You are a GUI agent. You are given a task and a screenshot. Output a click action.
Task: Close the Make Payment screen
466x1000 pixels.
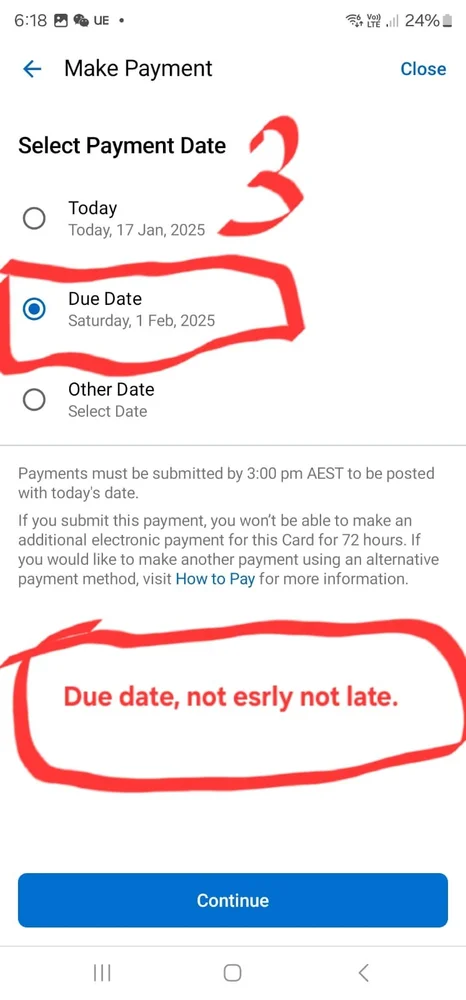pyautogui.click(x=423, y=69)
